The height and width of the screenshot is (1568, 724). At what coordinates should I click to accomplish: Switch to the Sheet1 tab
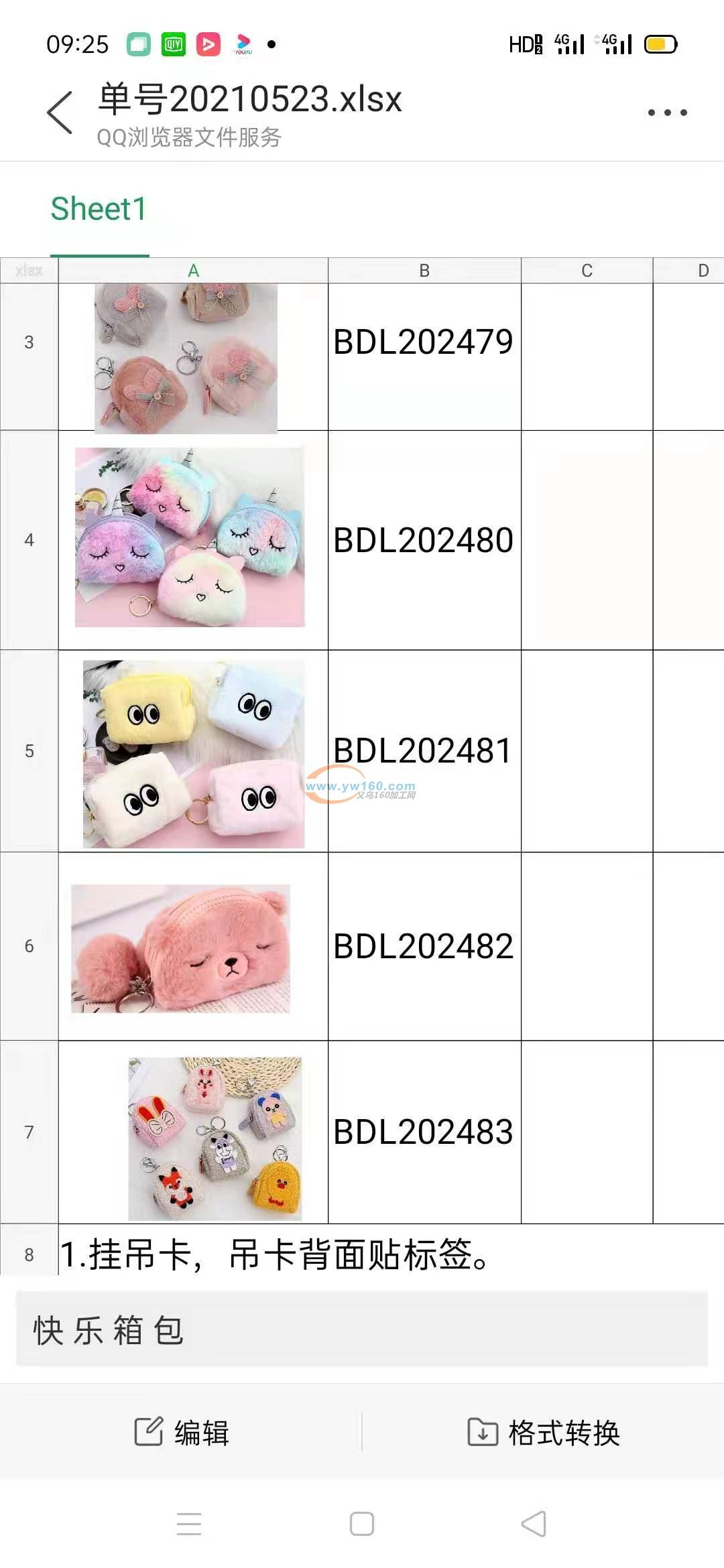coord(99,209)
